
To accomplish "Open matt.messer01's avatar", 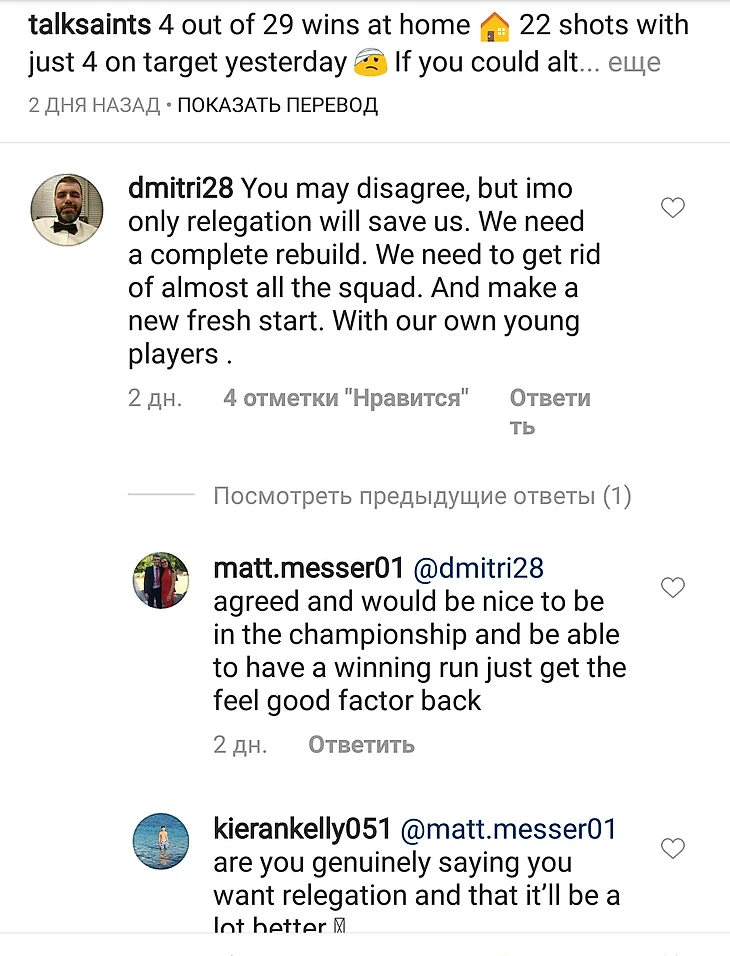I will point(160,580).
